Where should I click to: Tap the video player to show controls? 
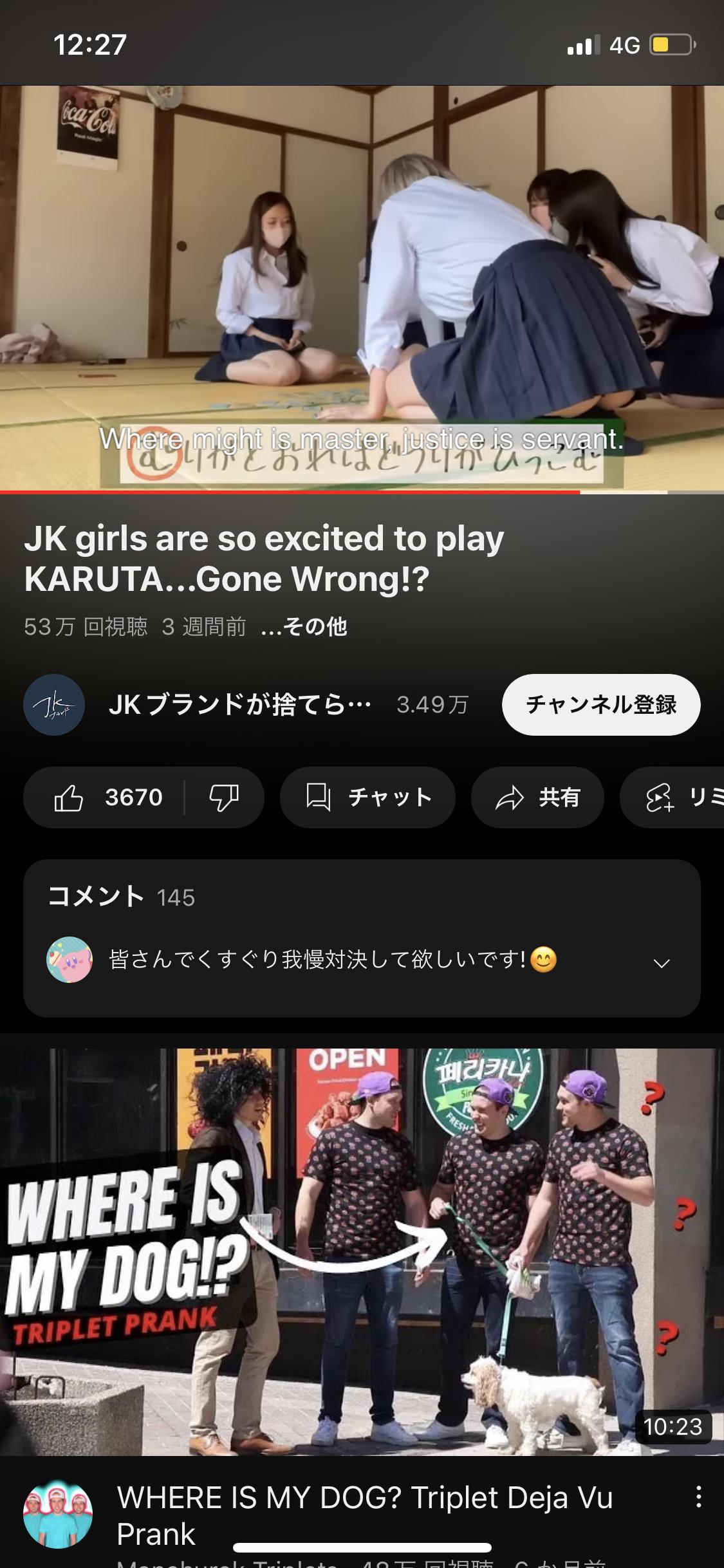(362, 288)
